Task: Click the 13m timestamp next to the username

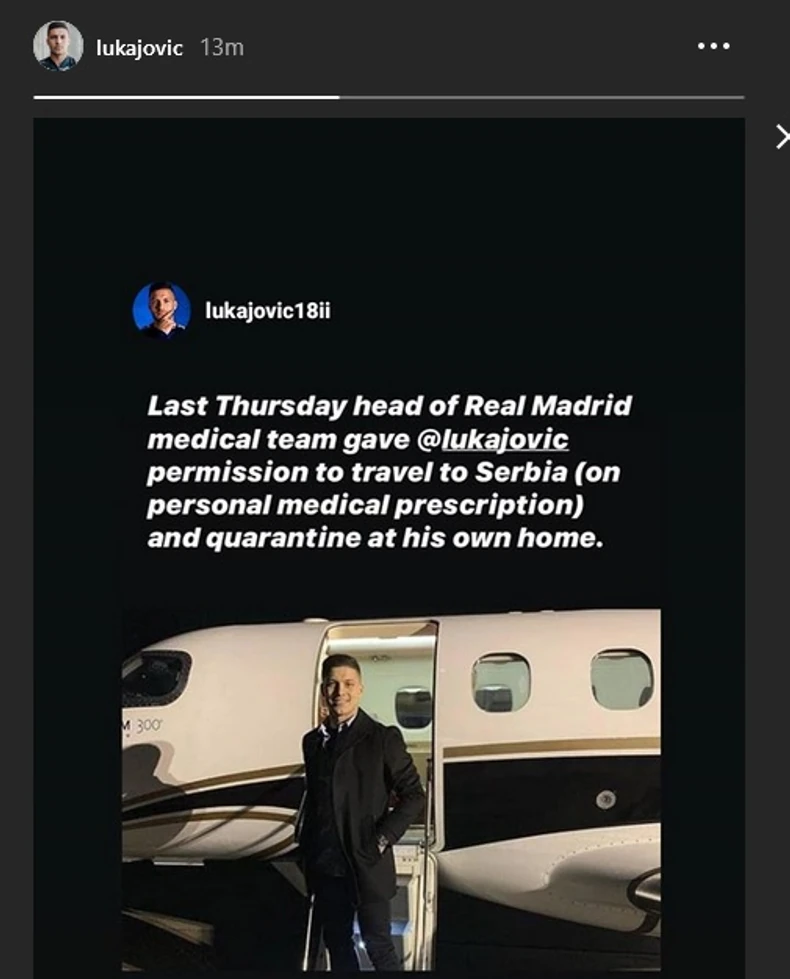Action: coord(222,45)
